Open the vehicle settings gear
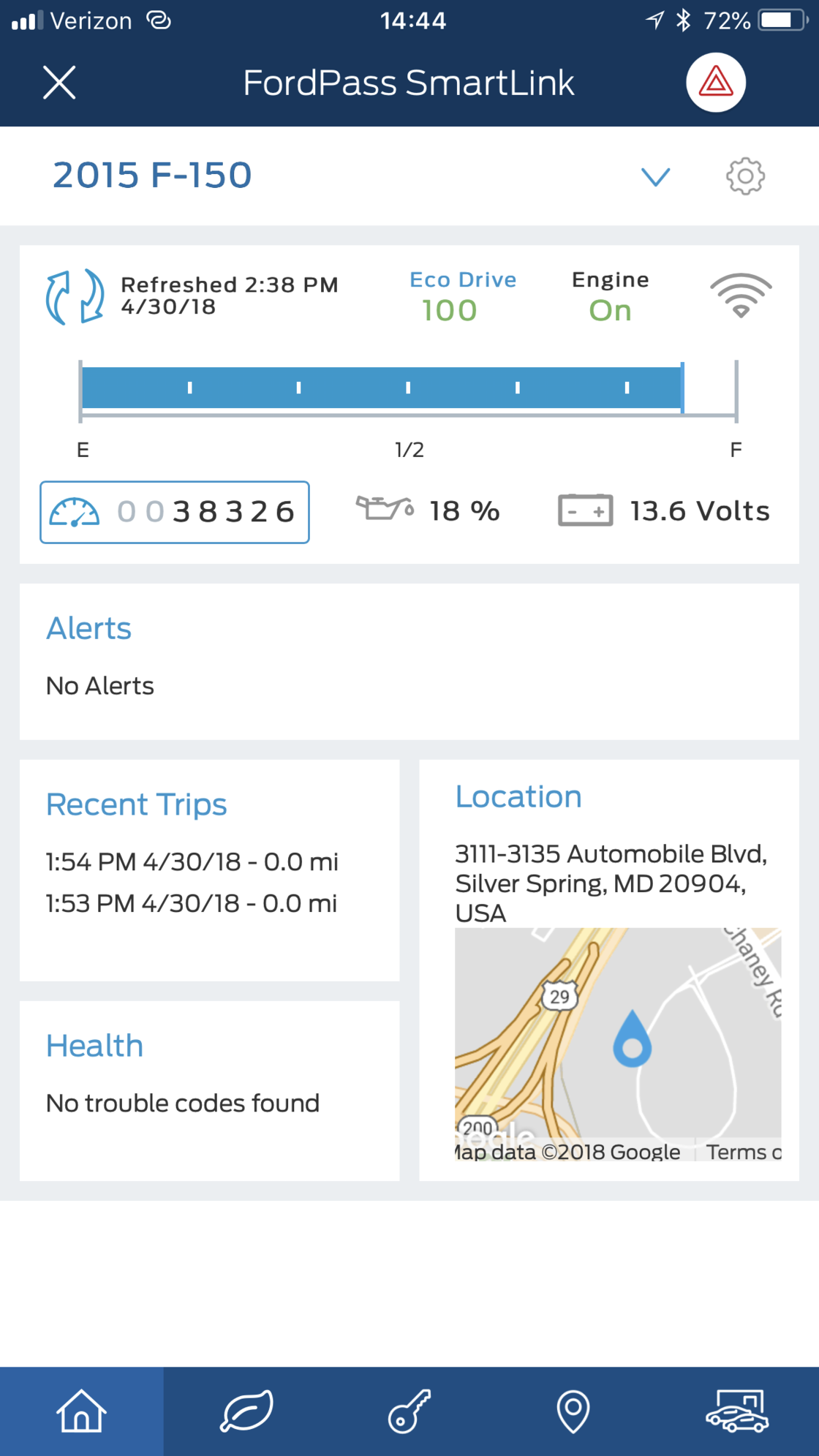Image resolution: width=819 pixels, height=1456 pixels. [x=744, y=176]
